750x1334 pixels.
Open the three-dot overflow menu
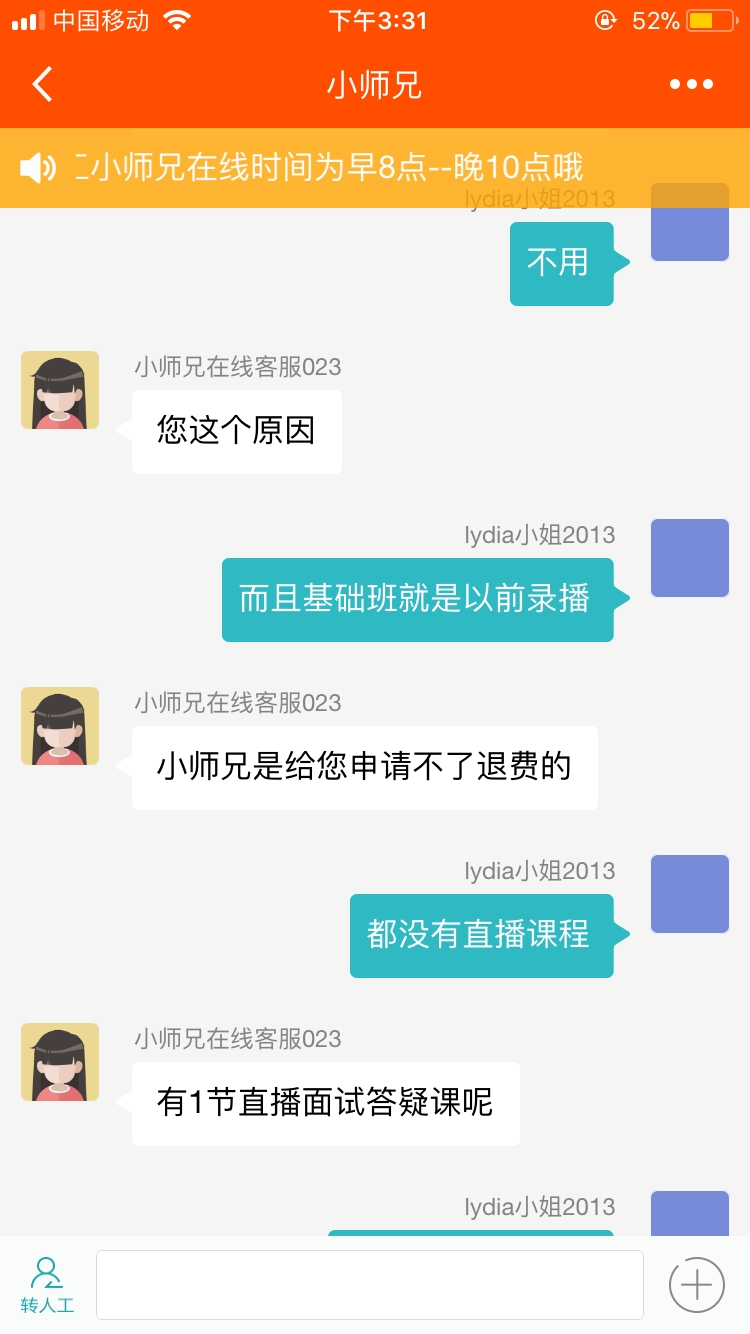click(692, 85)
